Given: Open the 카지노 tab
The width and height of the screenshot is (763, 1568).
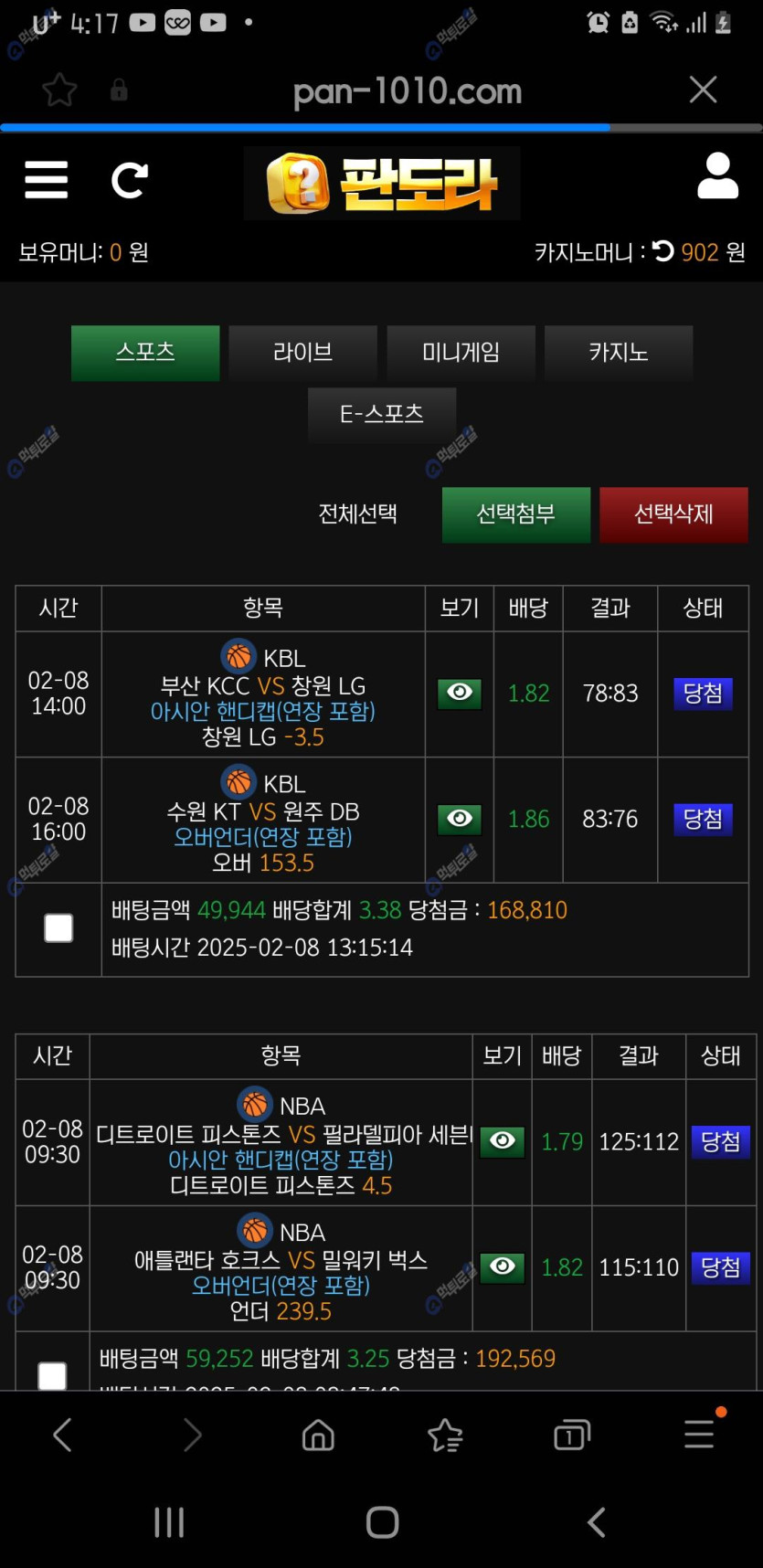Looking at the screenshot, I should (x=619, y=353).
